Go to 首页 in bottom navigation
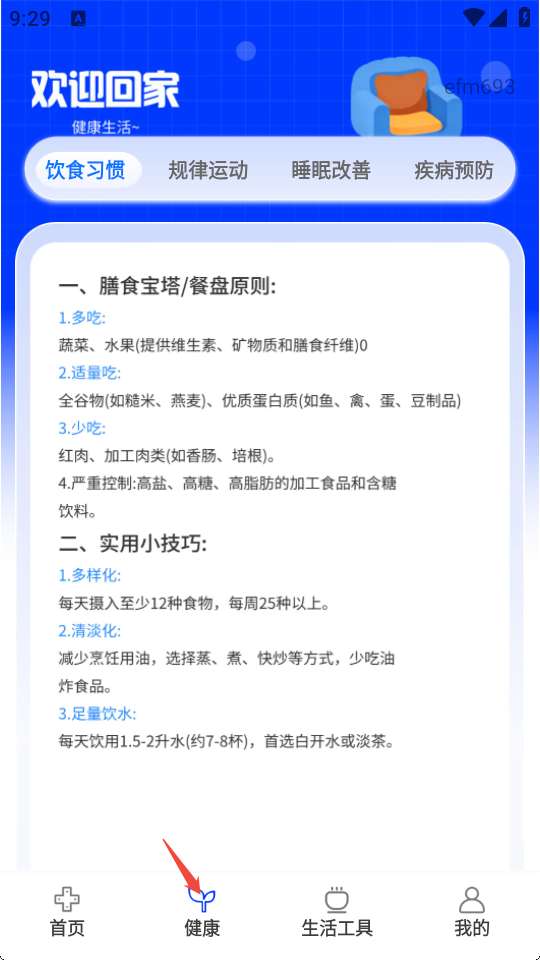 [x=67, y=912]
